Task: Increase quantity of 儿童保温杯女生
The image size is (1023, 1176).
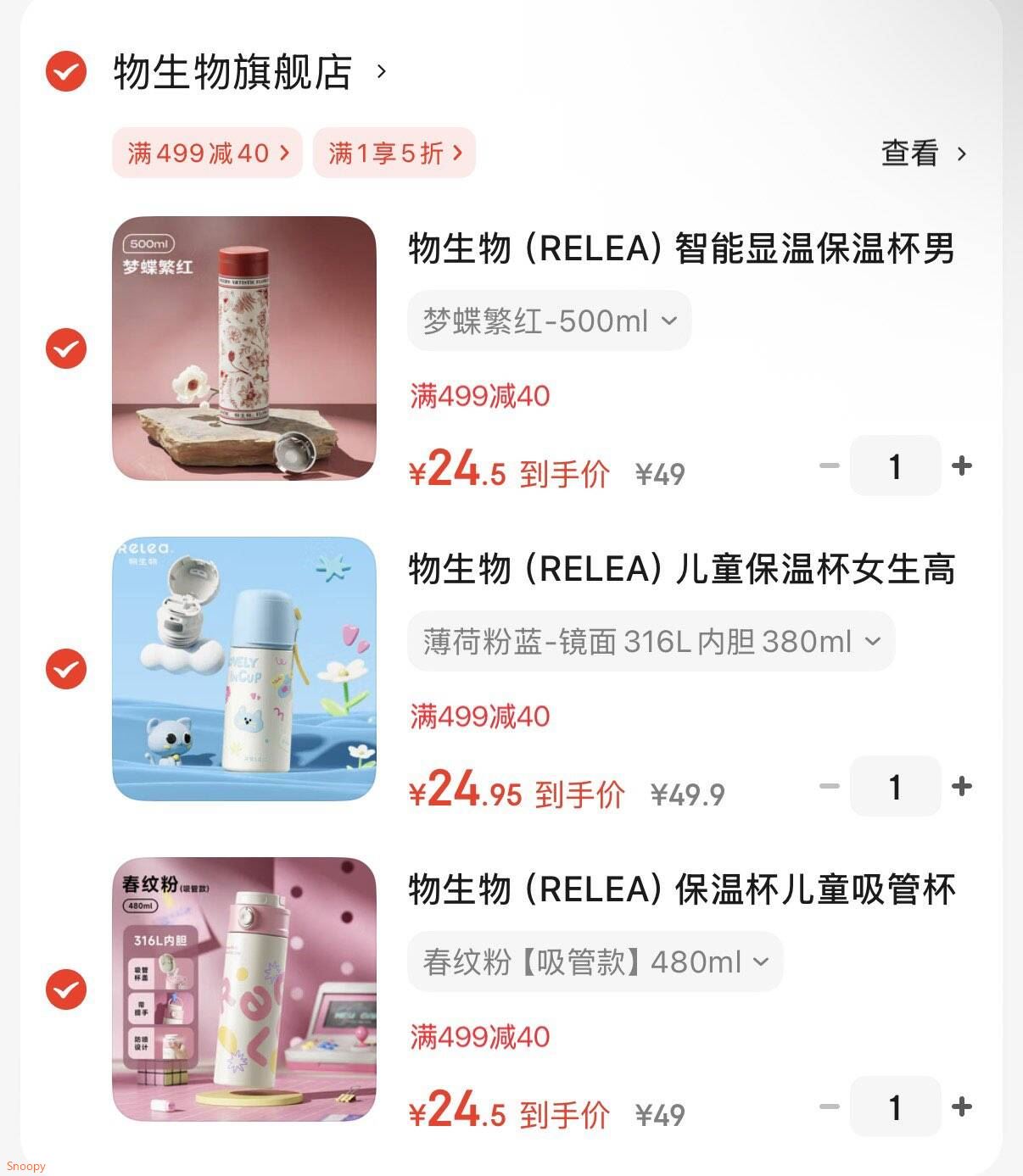Action: click(962, 786)
